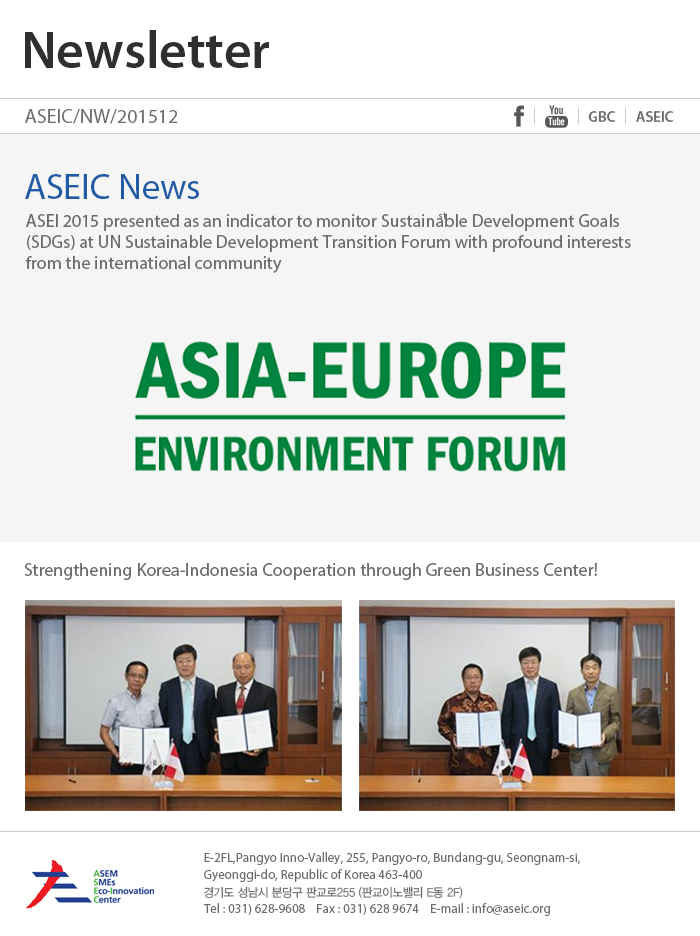Open the Korea-Indonesia Cooperation article
700x936 pixels.
(310, 570)
